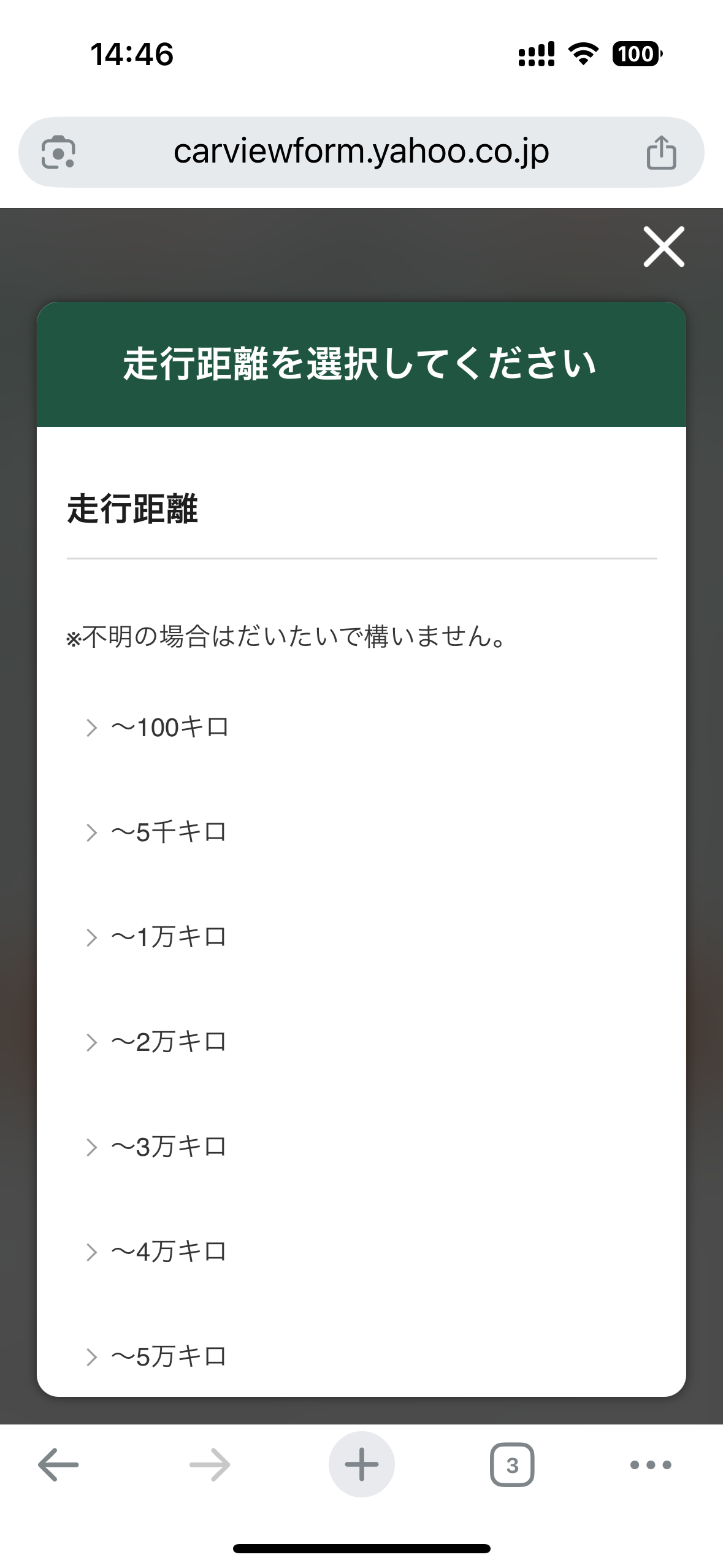Go back to the previous page
Image resolution: width=723 pixels, height=1568 pixels.
point(58,1465)
